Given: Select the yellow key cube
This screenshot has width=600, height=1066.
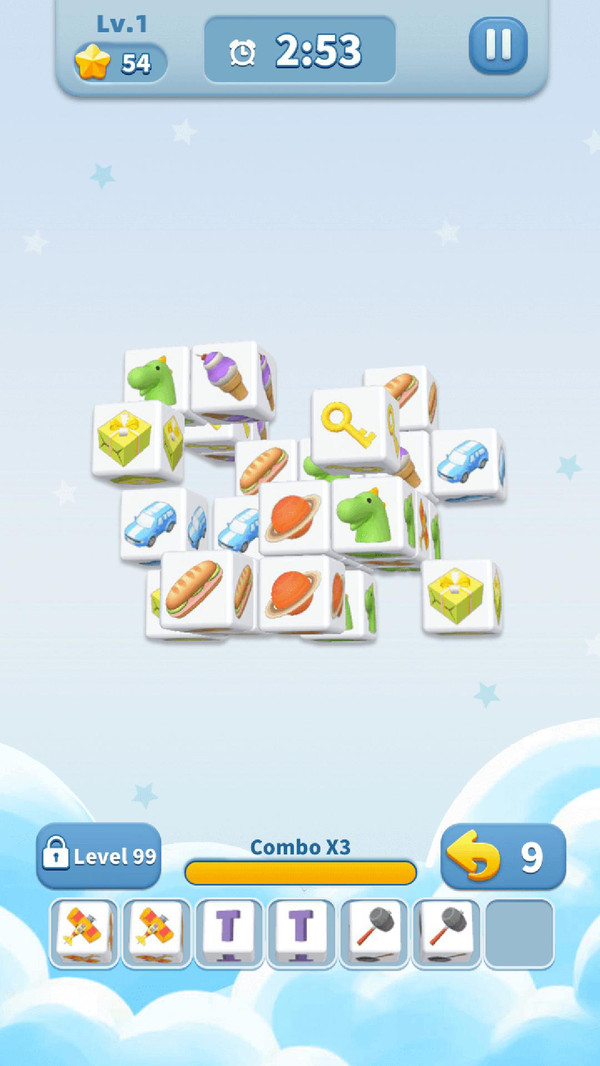Looking at the screenshot, I should tap(350, 428).
